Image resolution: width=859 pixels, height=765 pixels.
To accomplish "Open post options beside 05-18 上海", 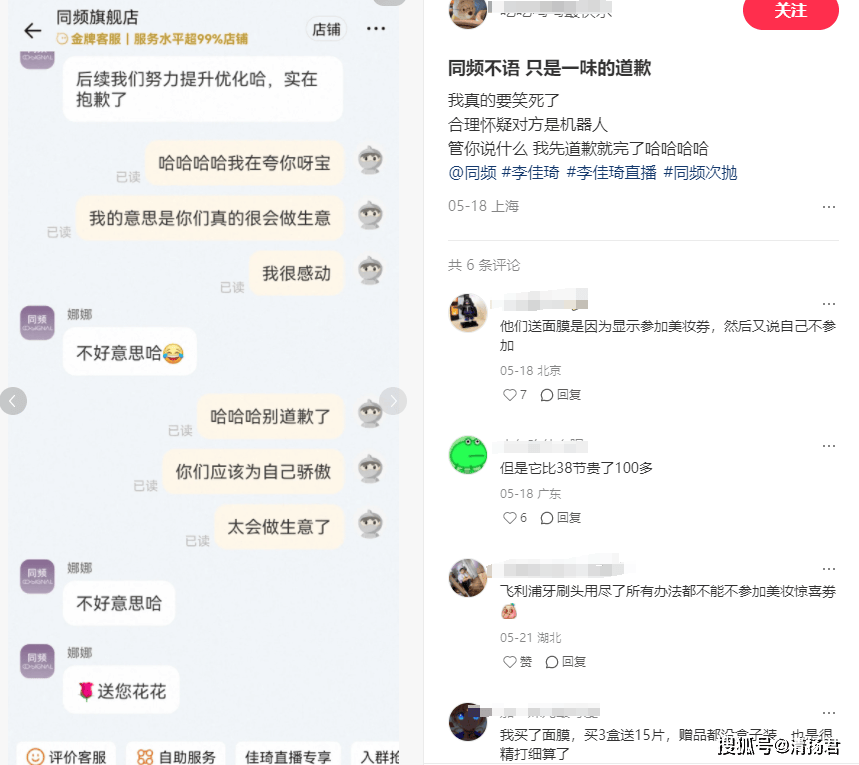I will pyautogui.click(x=828, y=207).
